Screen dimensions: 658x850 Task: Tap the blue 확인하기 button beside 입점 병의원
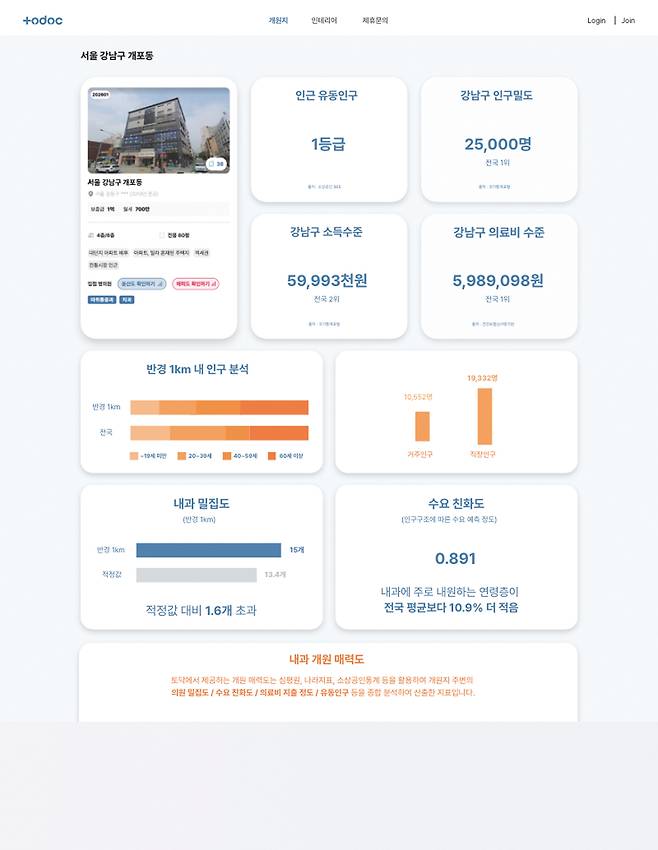[x=142, y=284]
